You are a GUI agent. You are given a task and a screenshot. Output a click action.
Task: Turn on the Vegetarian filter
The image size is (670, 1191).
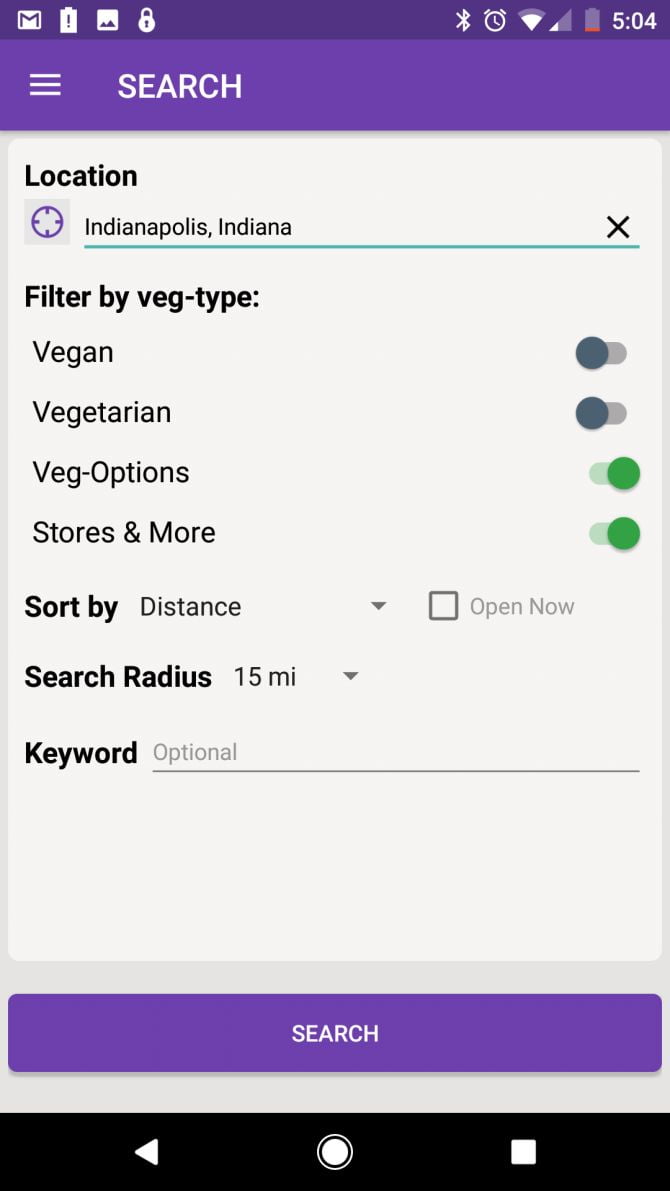601,413
